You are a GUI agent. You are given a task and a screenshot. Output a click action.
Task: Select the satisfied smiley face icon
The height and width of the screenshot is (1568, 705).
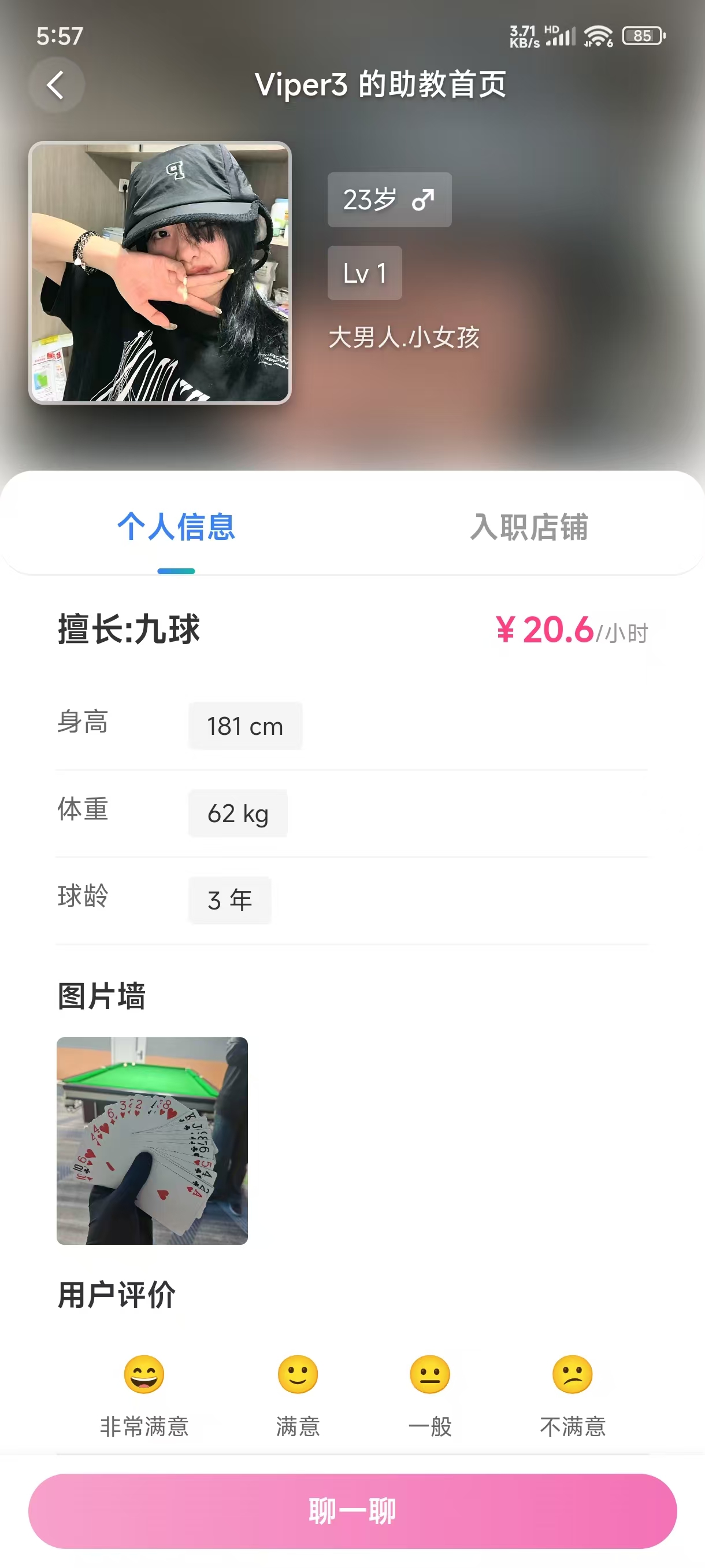[x=298, y=1374]
